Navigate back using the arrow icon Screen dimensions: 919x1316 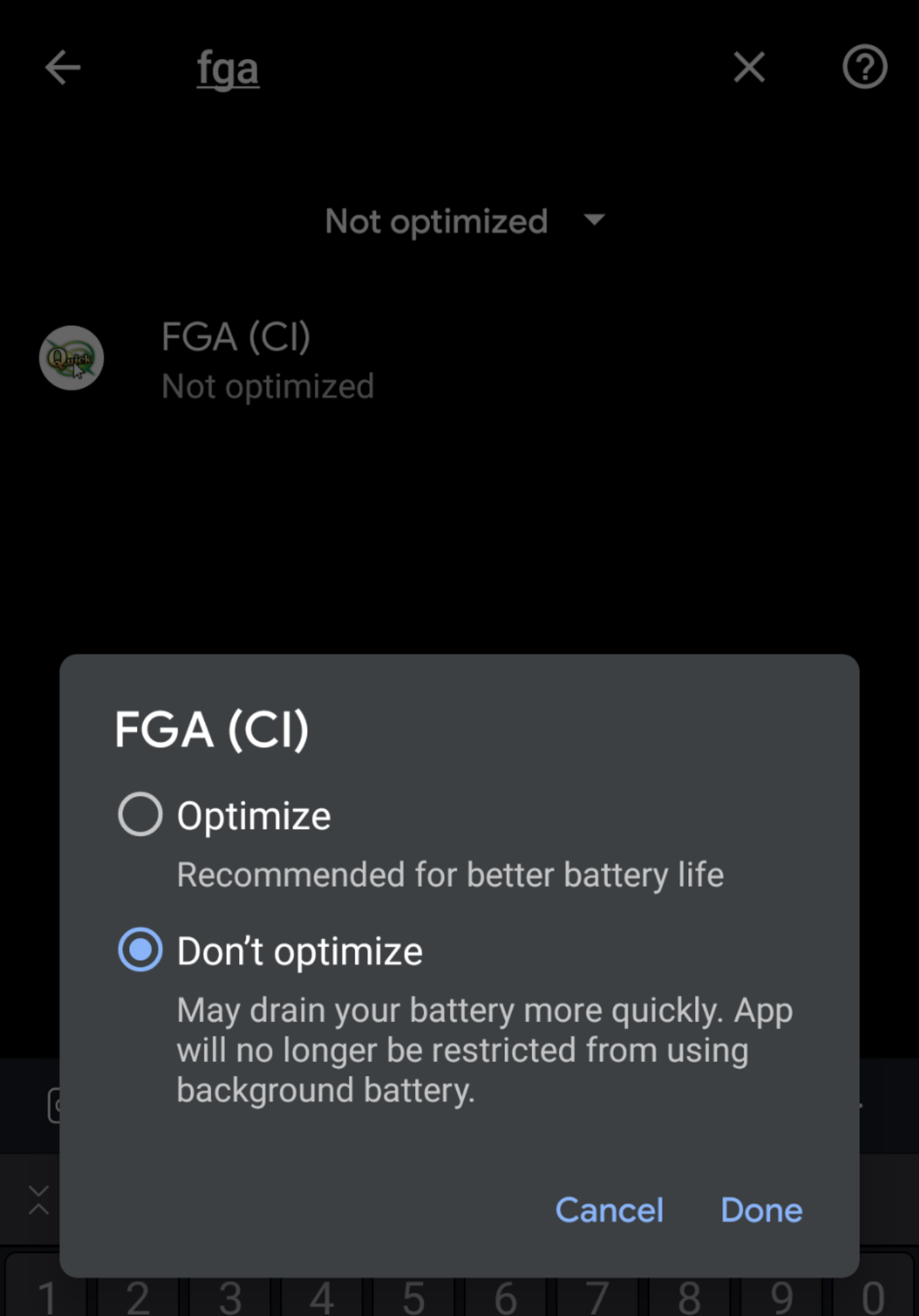62,67
